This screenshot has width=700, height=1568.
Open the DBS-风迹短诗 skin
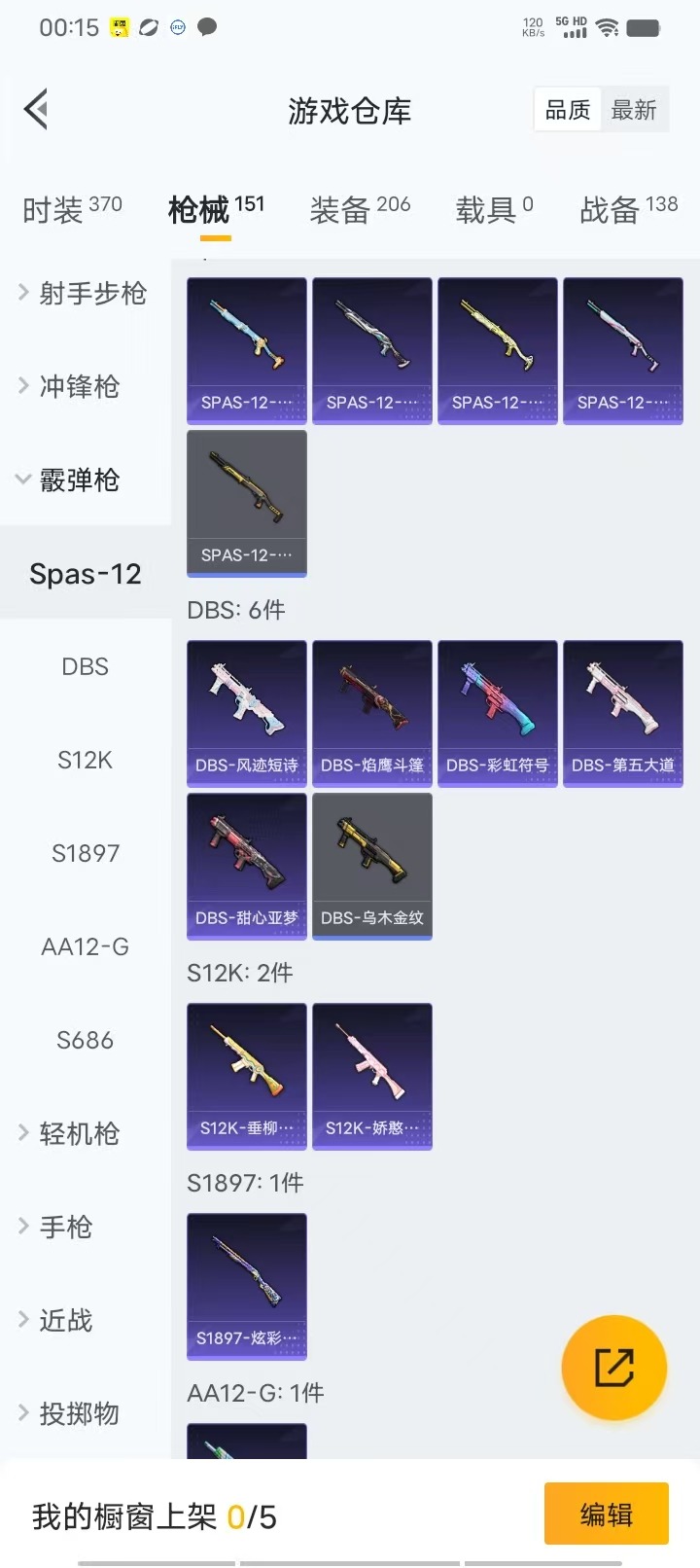(x=247, y=713)
